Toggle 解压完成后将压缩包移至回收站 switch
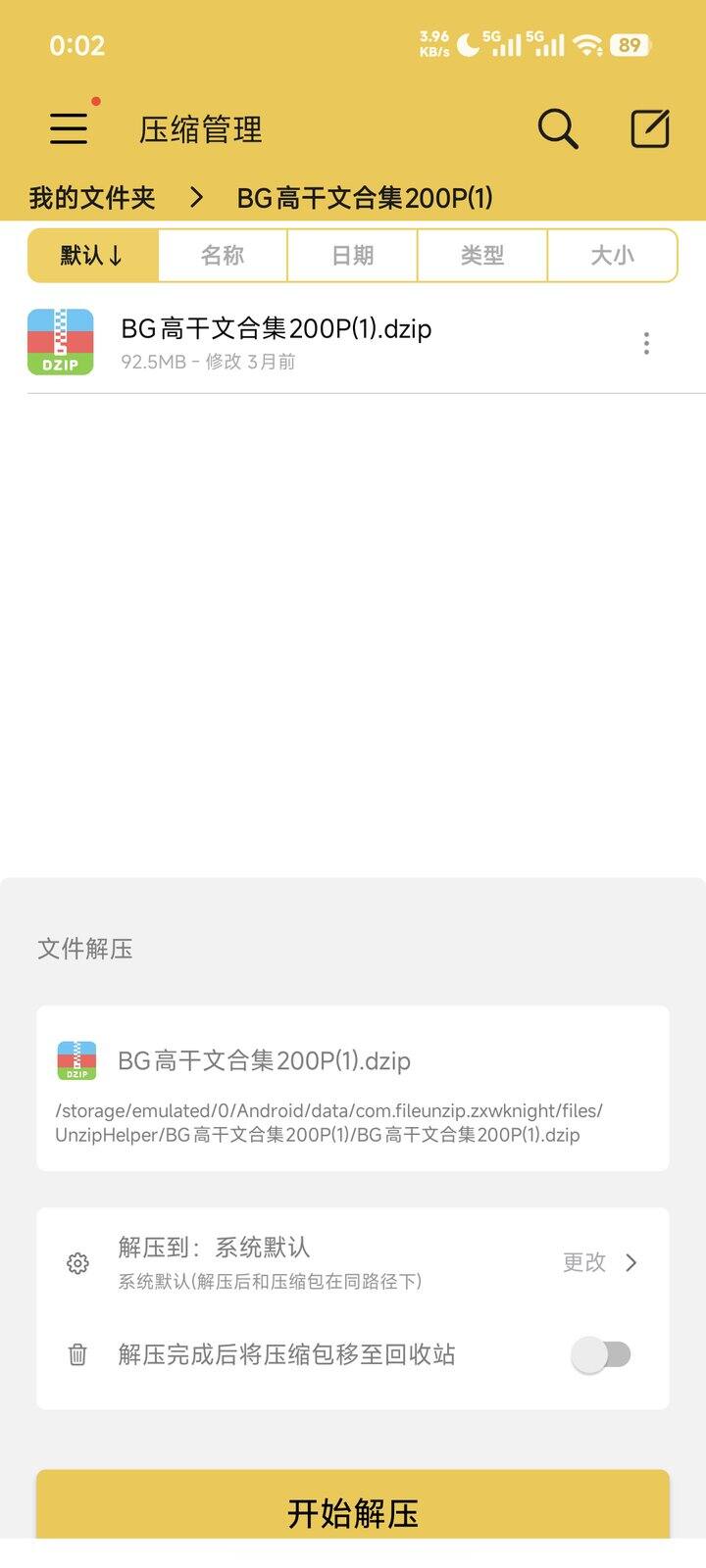Screen dimensions: 706x1568 (x=601, y=1354)
